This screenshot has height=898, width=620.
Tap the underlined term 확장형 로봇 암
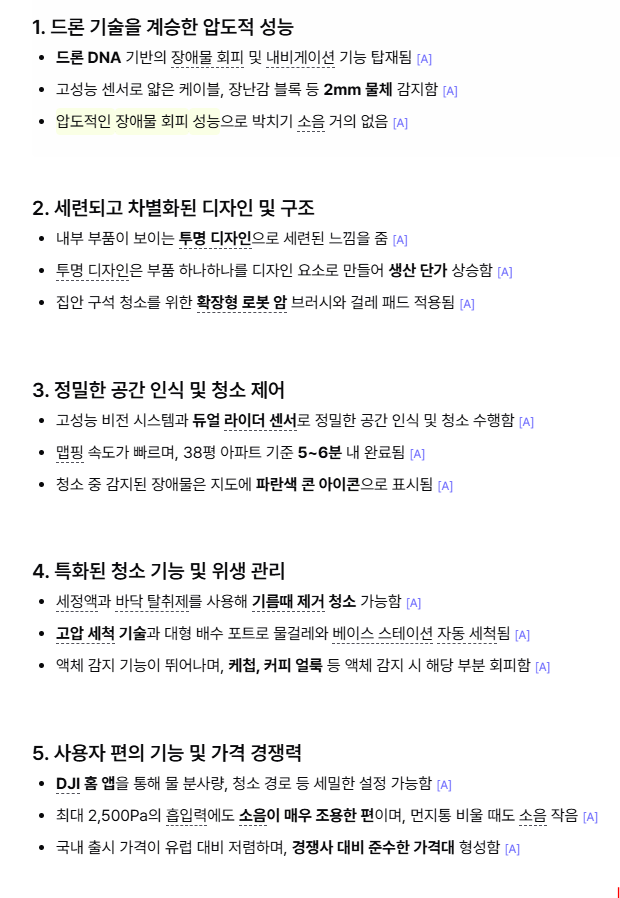pyautogui.click(x=242, y=302)
